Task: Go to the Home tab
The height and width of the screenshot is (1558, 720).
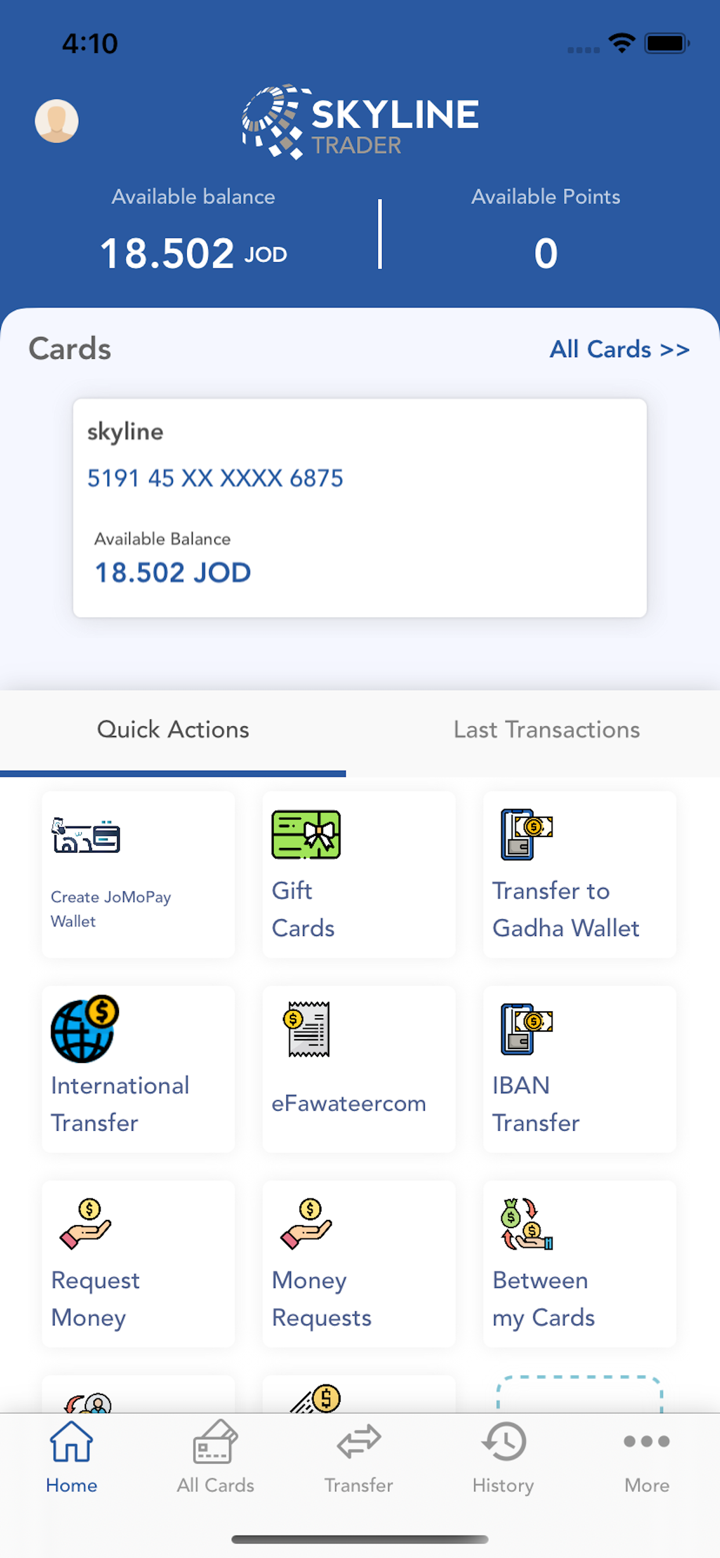Action: 72,1459
